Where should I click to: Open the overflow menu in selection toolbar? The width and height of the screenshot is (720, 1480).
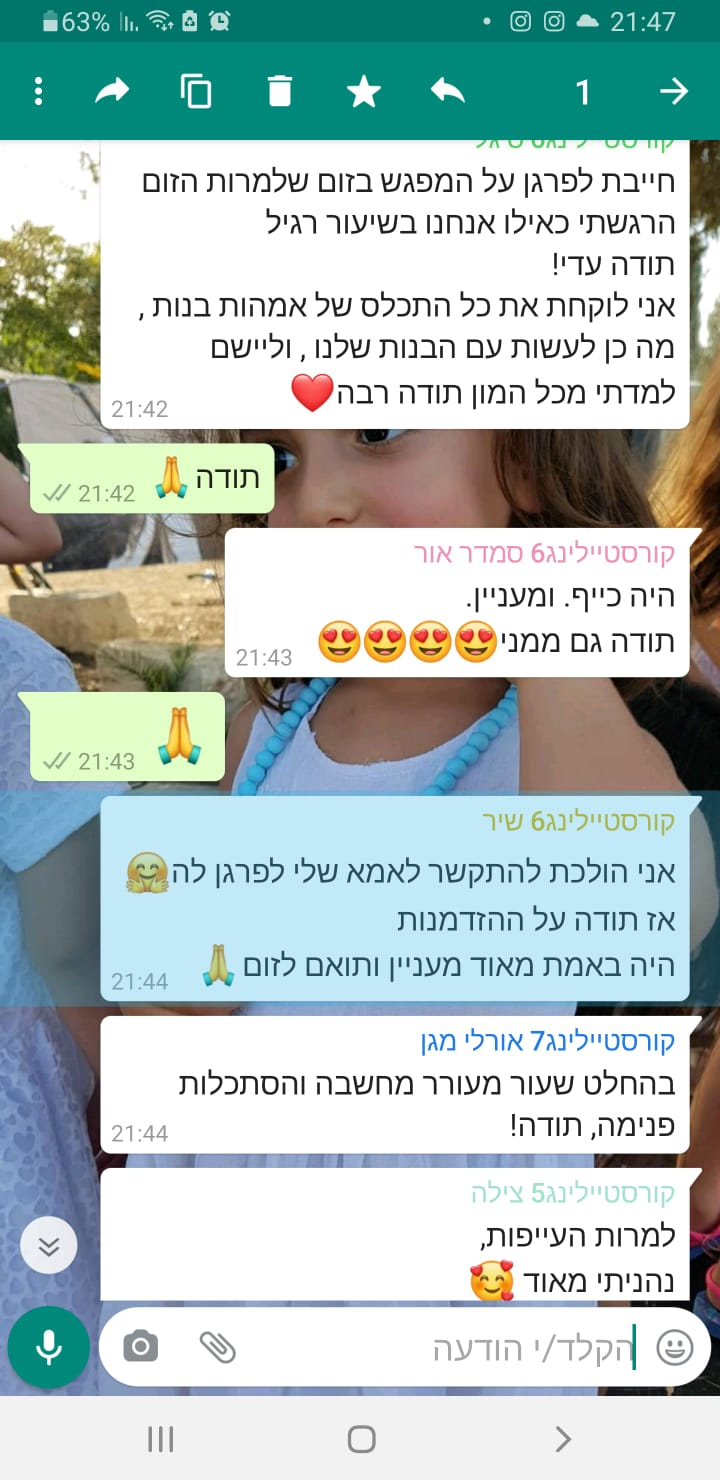38,92
